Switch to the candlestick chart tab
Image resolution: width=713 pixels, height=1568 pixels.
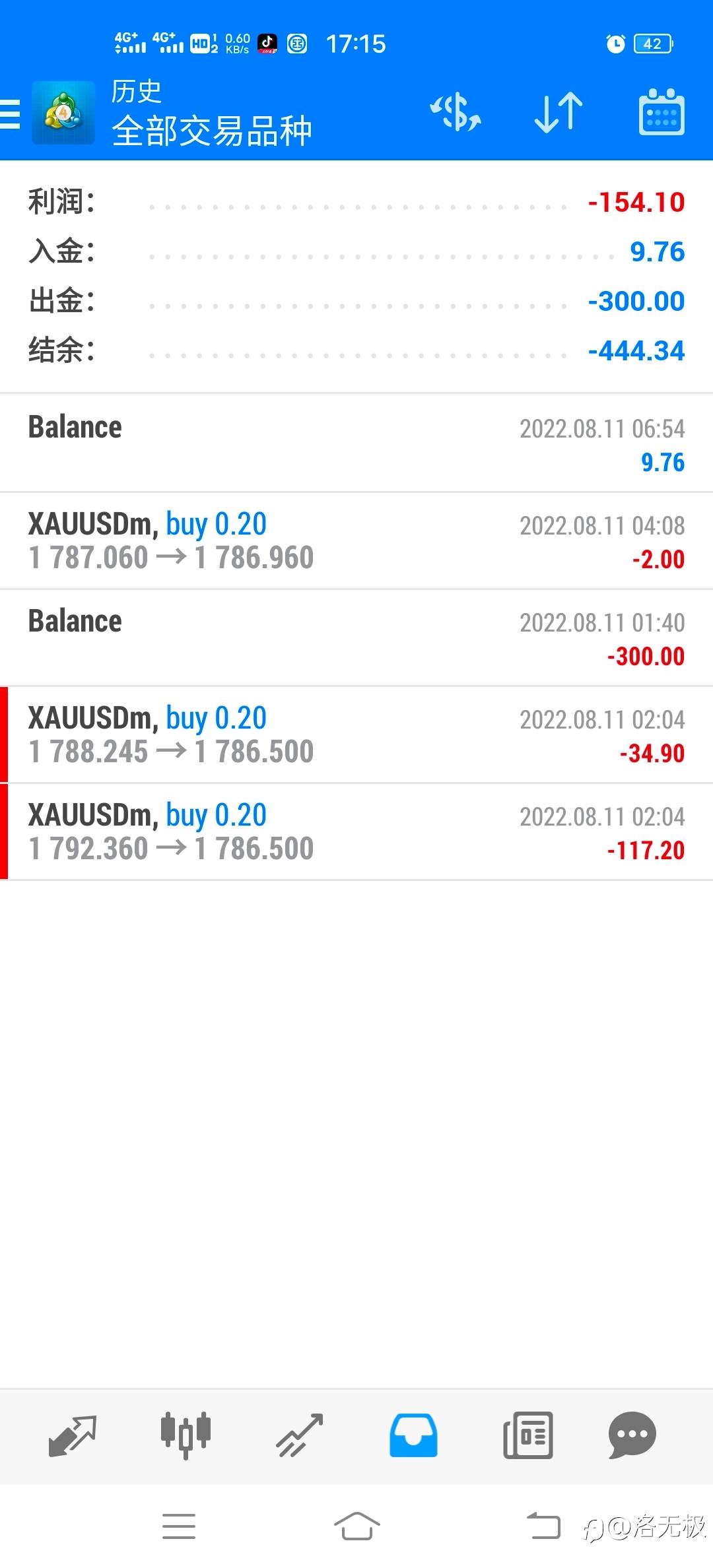coord(186,1435)
